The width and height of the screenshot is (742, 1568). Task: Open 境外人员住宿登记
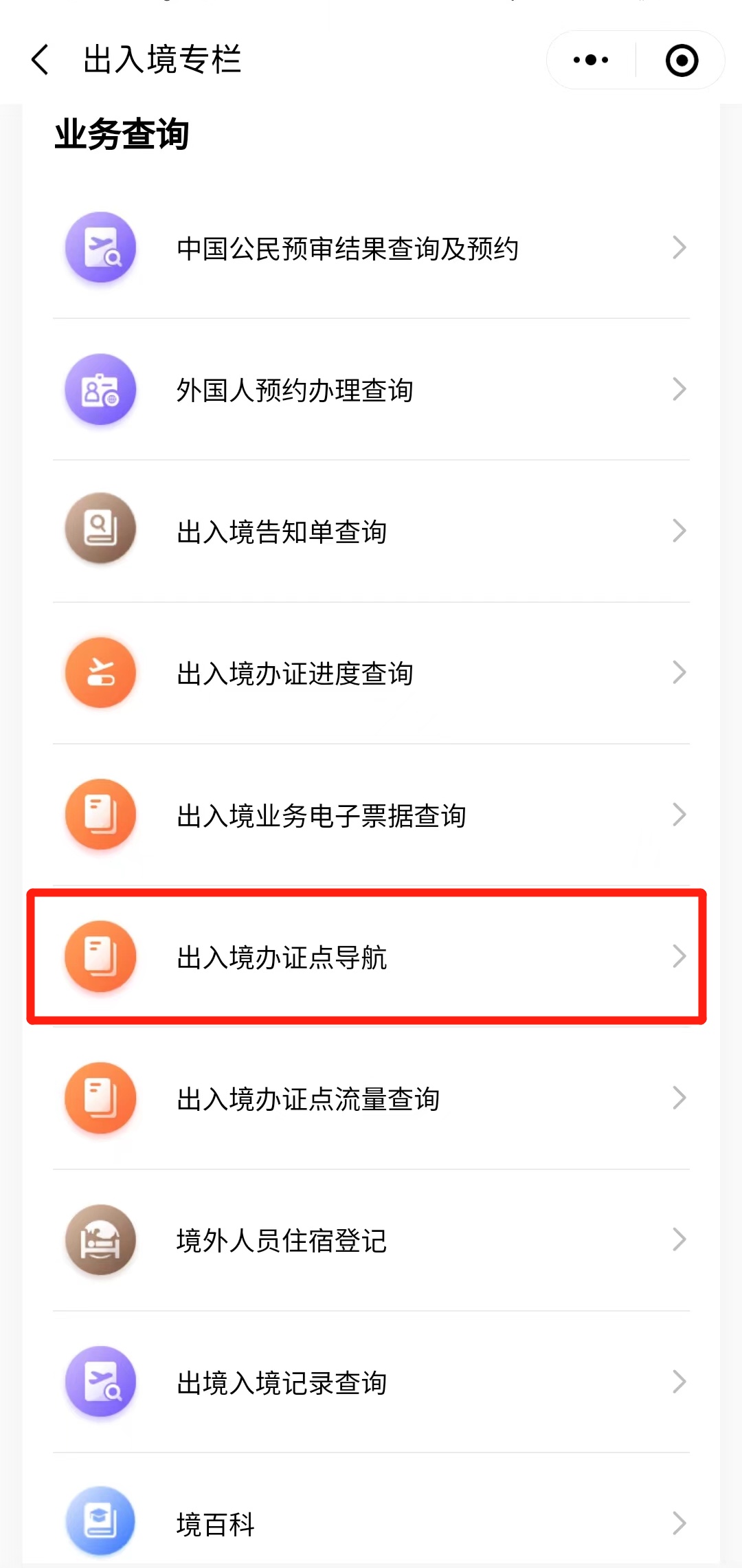pyautogui.click(x=371, y=1240)
